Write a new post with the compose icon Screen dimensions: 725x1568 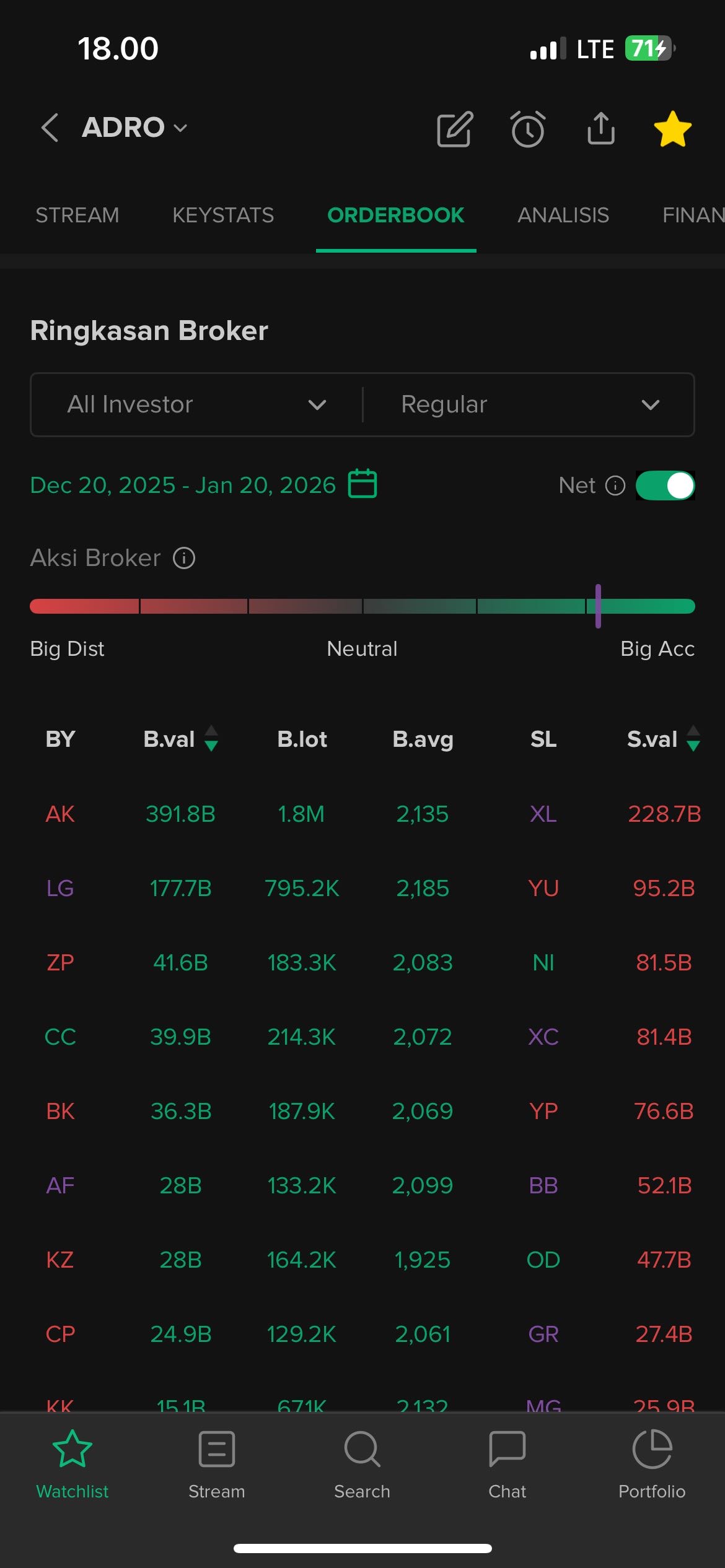pyautogui.click(x=455, y=129)
